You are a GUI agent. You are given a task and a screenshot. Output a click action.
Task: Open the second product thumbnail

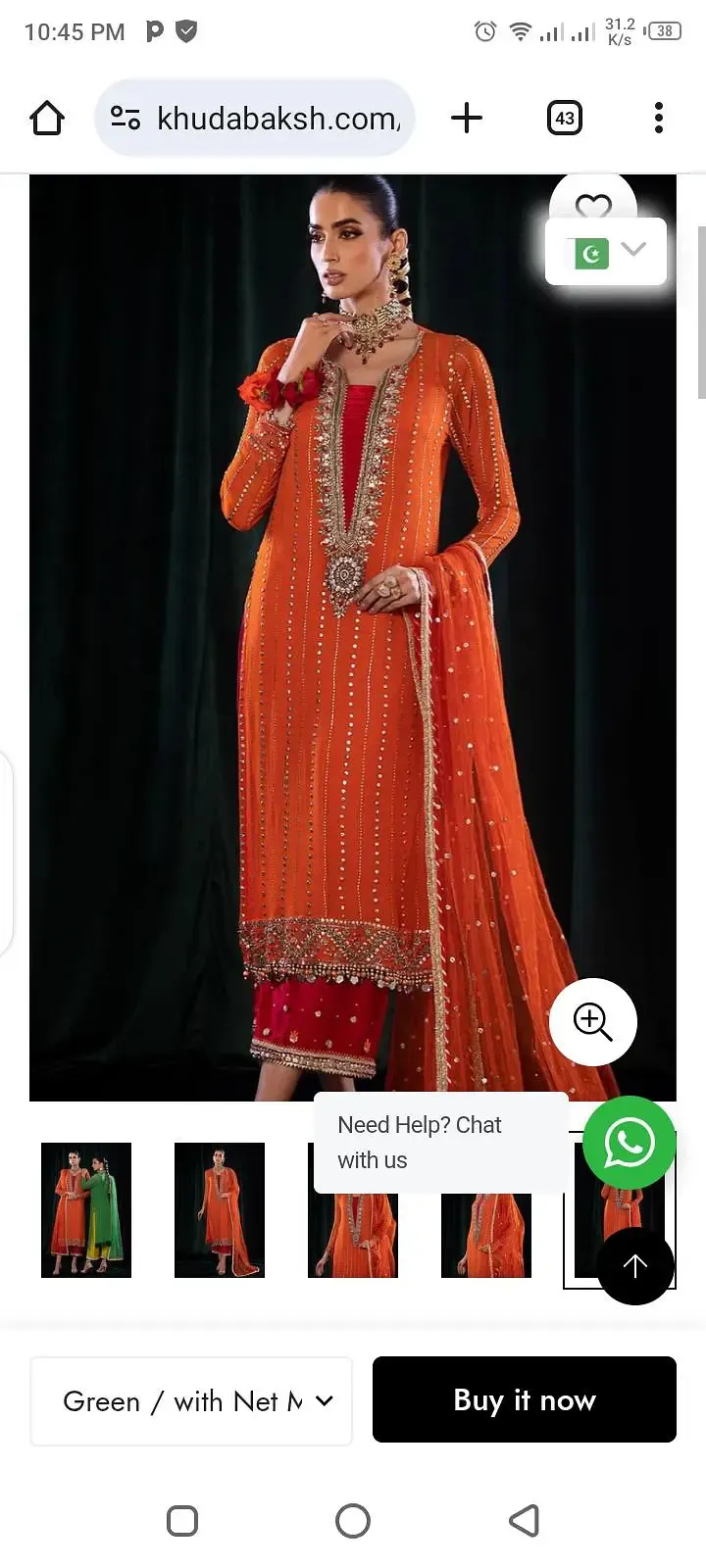[x=219, y=1209]
